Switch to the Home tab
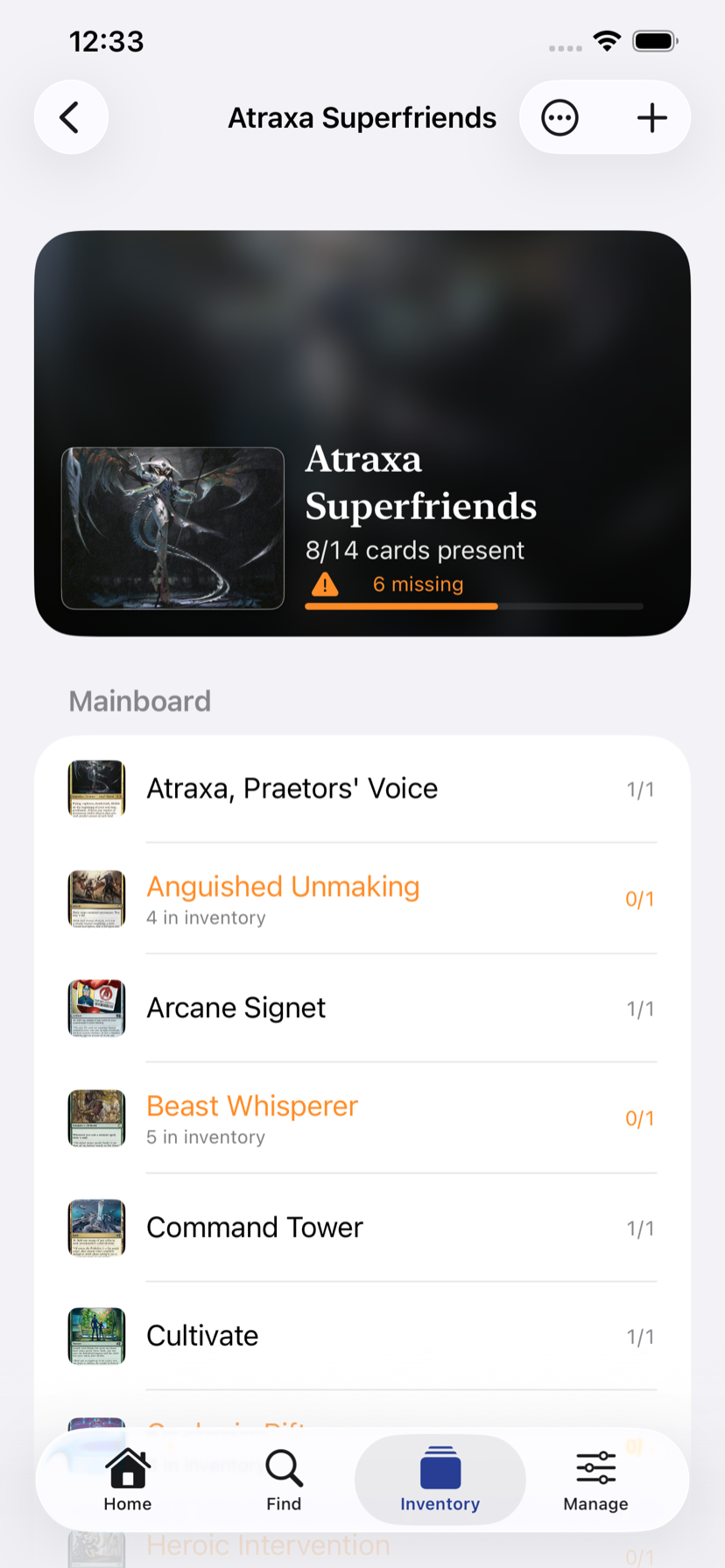Image resolution: width=725 pixels, height=1568 pixels. [128, 1480]
